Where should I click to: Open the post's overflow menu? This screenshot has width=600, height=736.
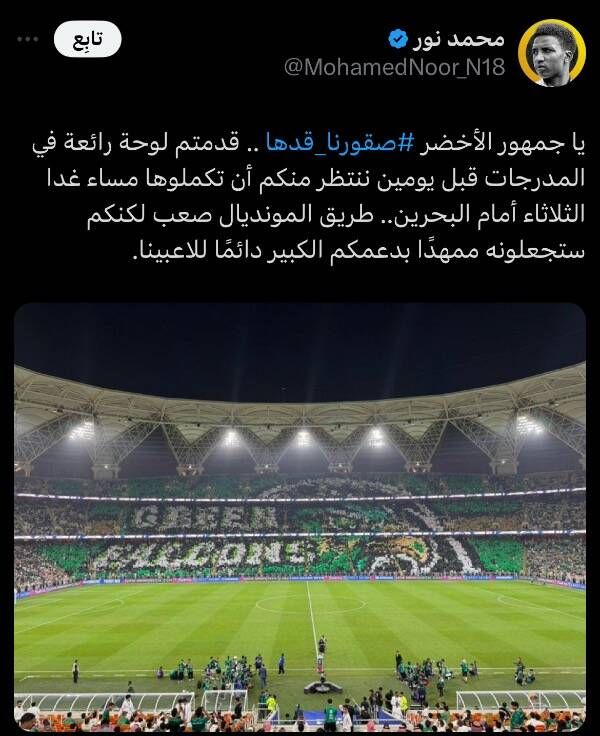[x=28, y=39]
